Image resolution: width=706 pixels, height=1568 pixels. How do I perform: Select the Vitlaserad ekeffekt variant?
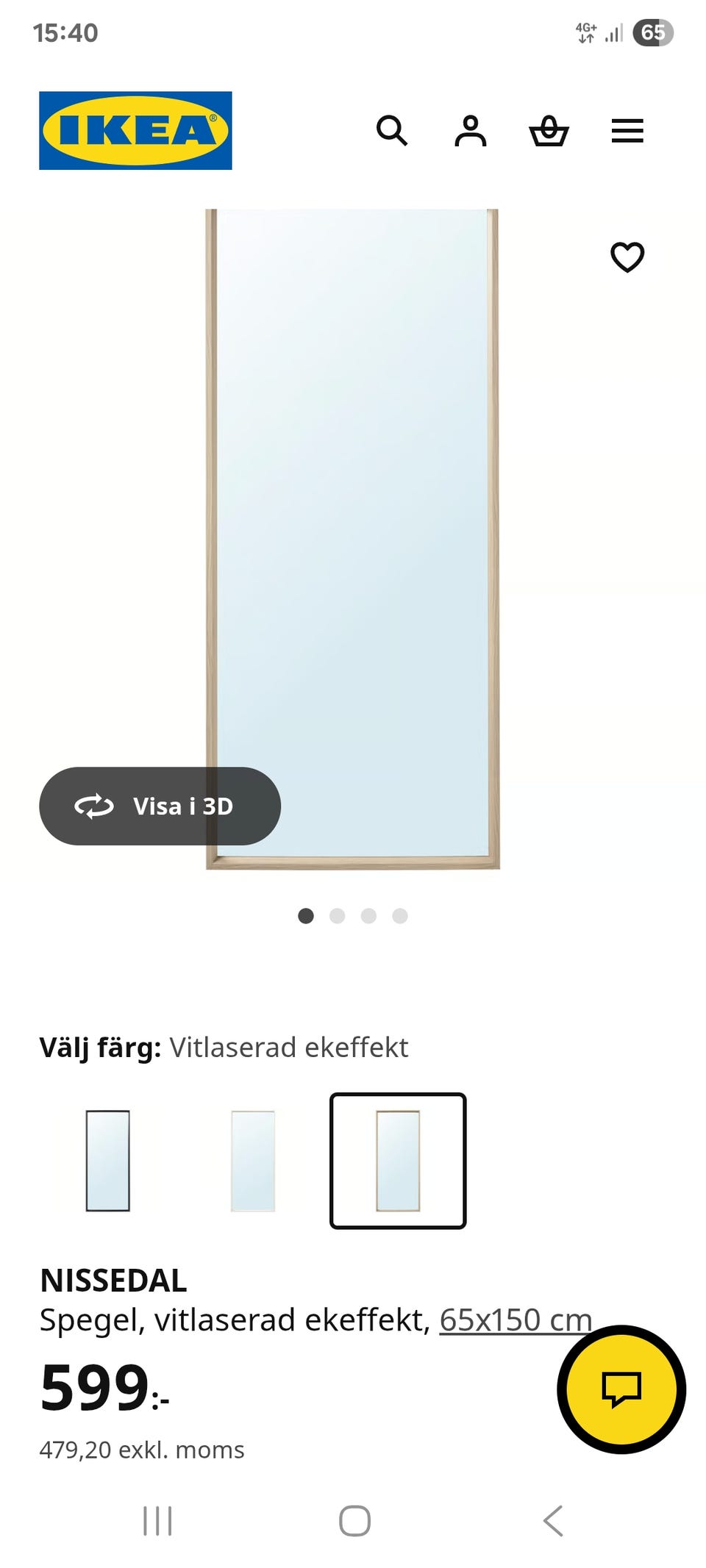coord(397,1159)
